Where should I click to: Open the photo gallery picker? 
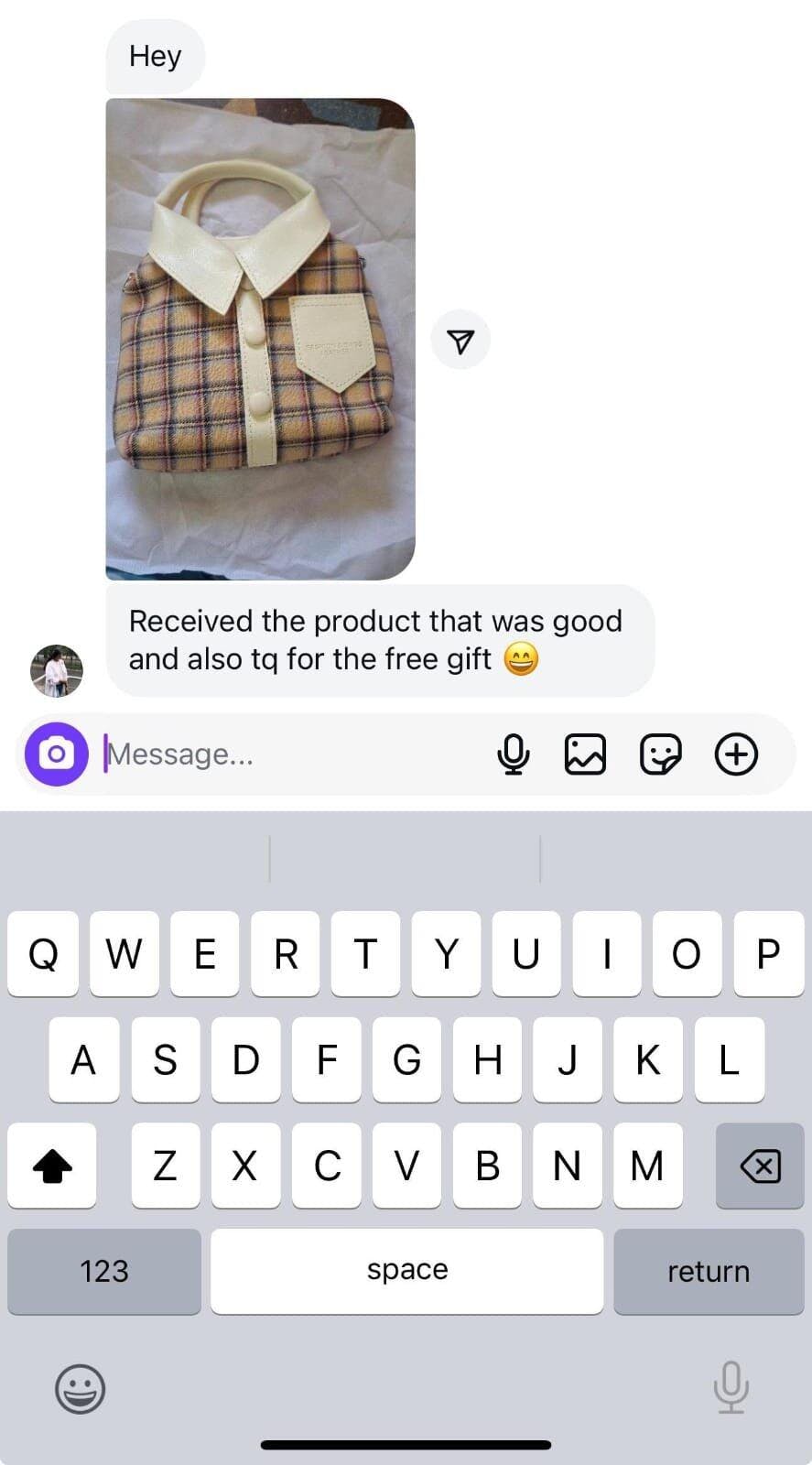click(x=585, y=754)
